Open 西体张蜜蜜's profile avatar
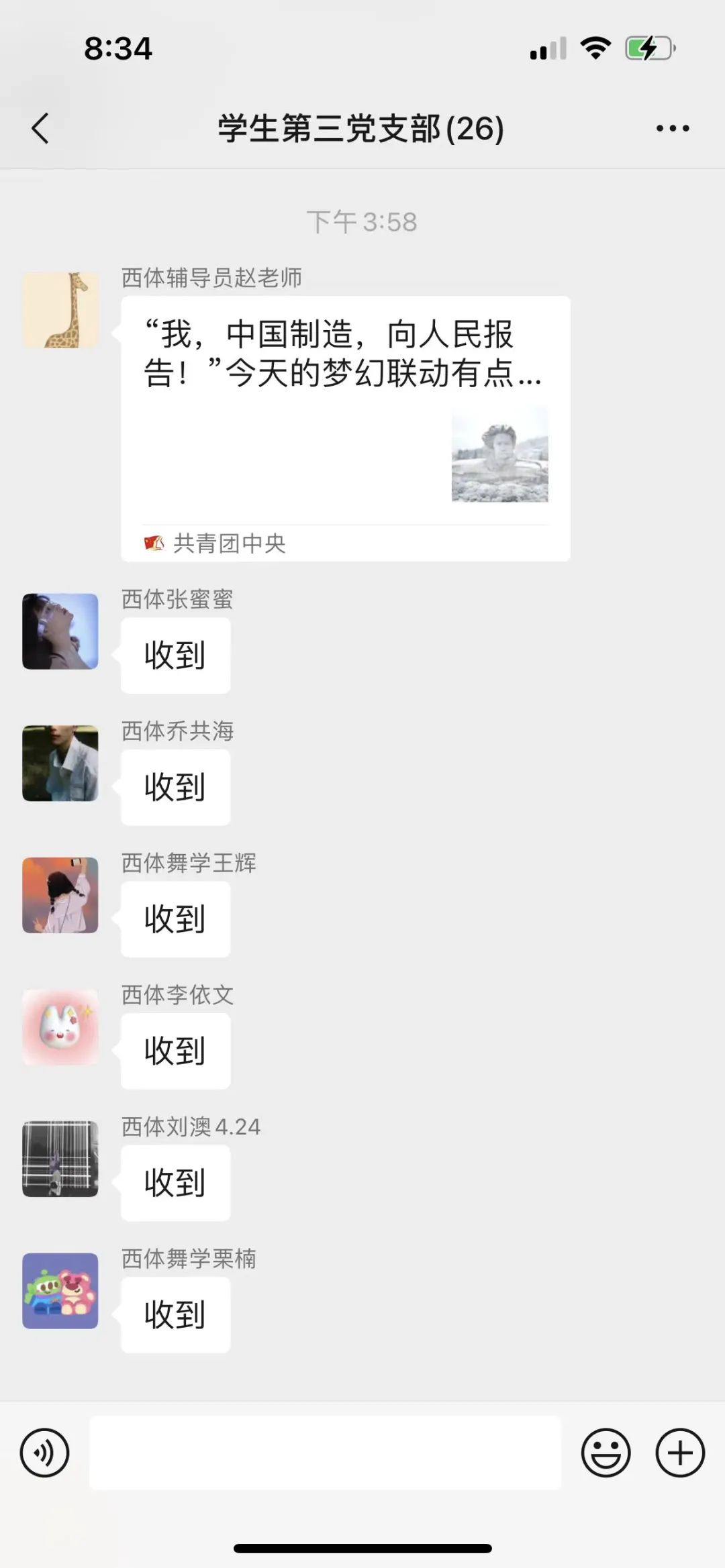Image resolution: width=725 pixels, height=1568 pixels. (x=60, y=631)
